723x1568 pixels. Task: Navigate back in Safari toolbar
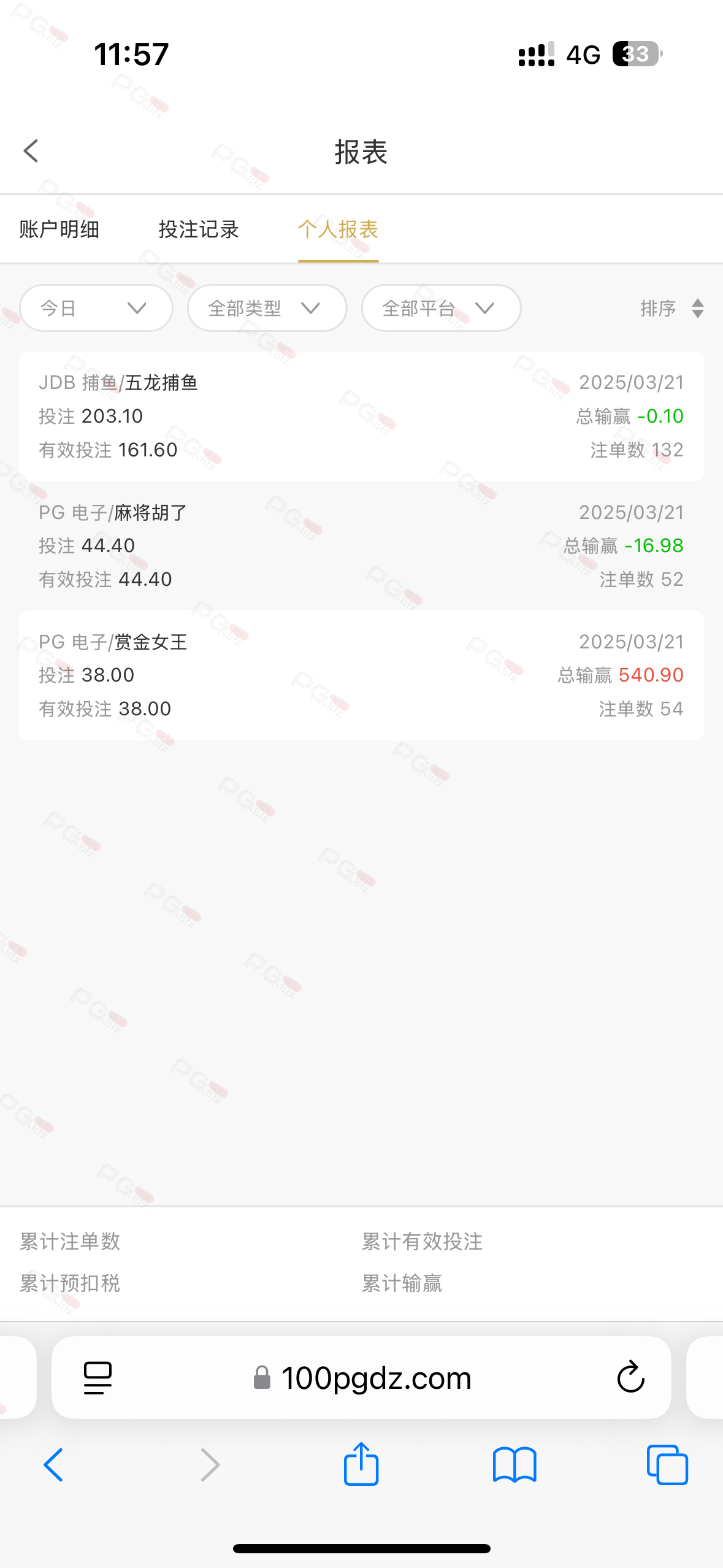(53, 1465)
